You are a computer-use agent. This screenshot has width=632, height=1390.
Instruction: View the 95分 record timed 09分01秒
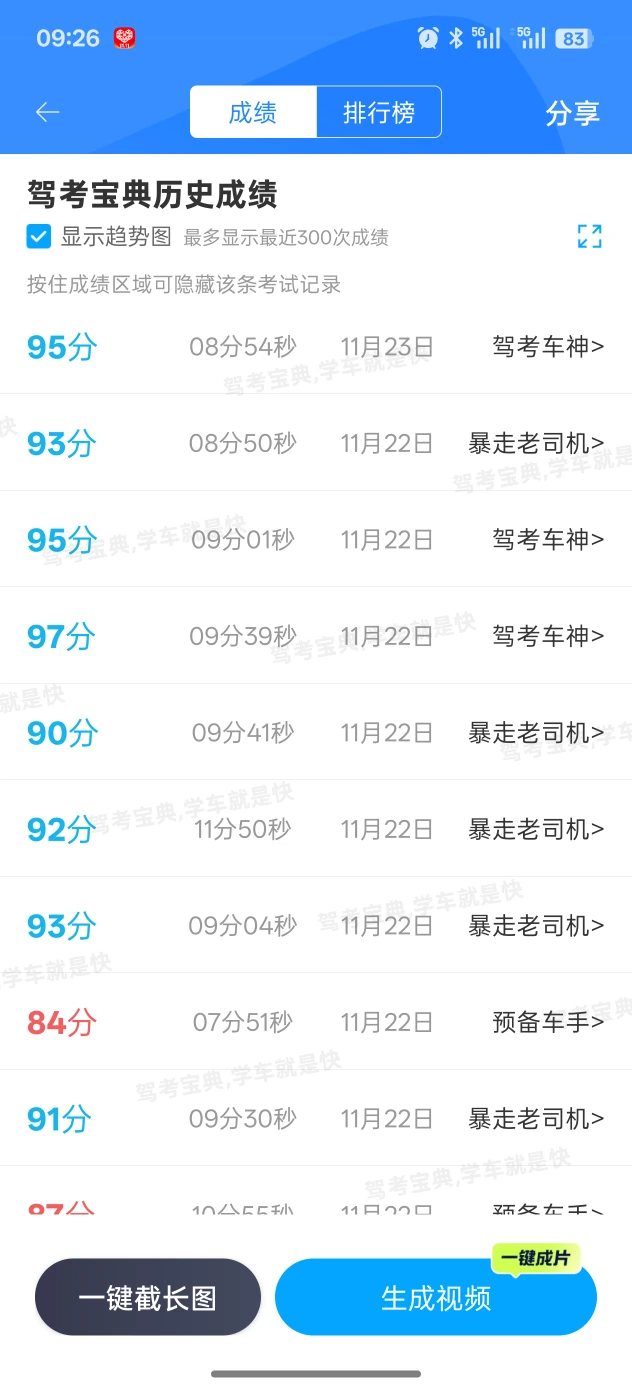tap(316, 540)
